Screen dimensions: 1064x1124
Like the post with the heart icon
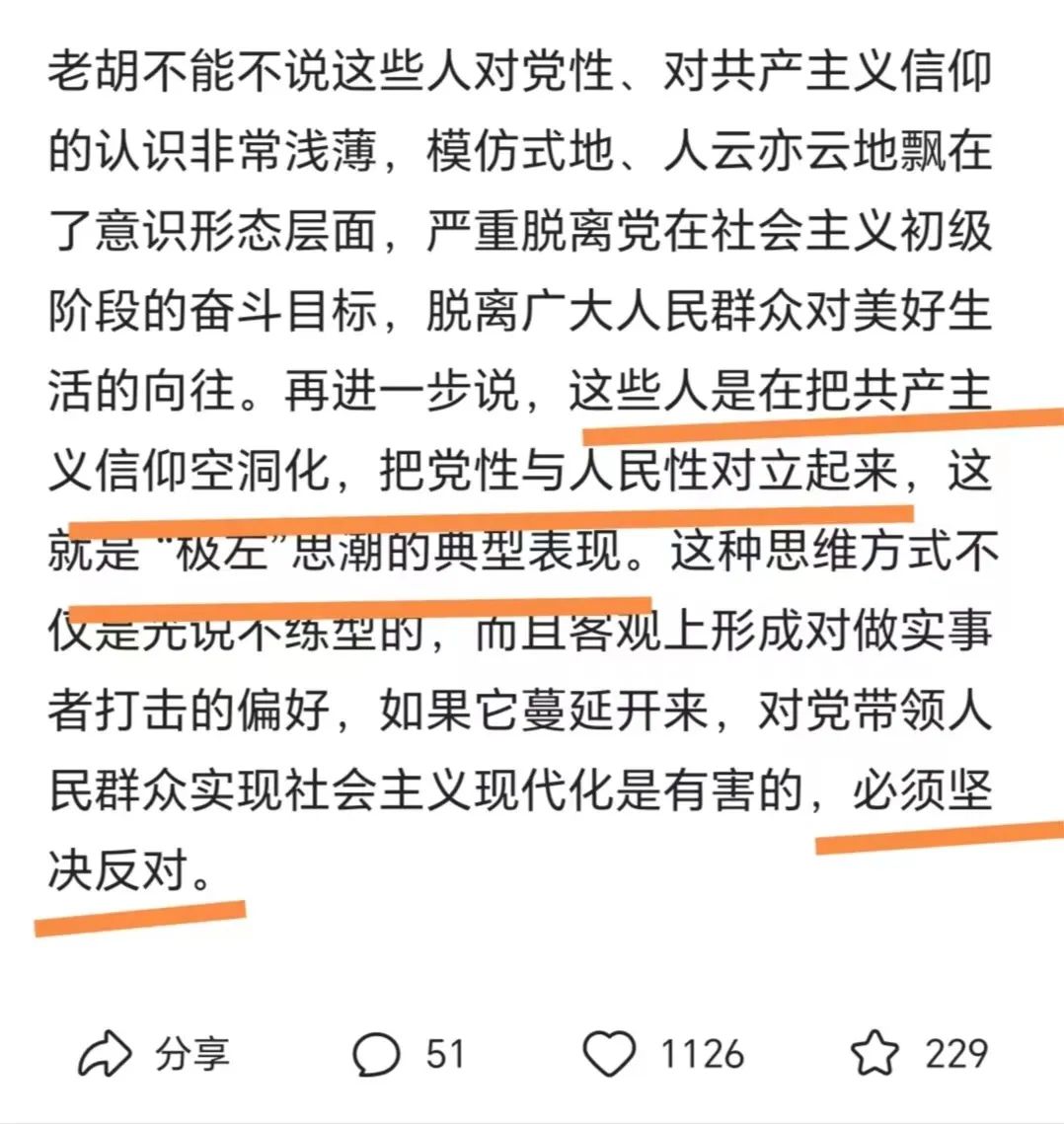tap(609, 1054)
